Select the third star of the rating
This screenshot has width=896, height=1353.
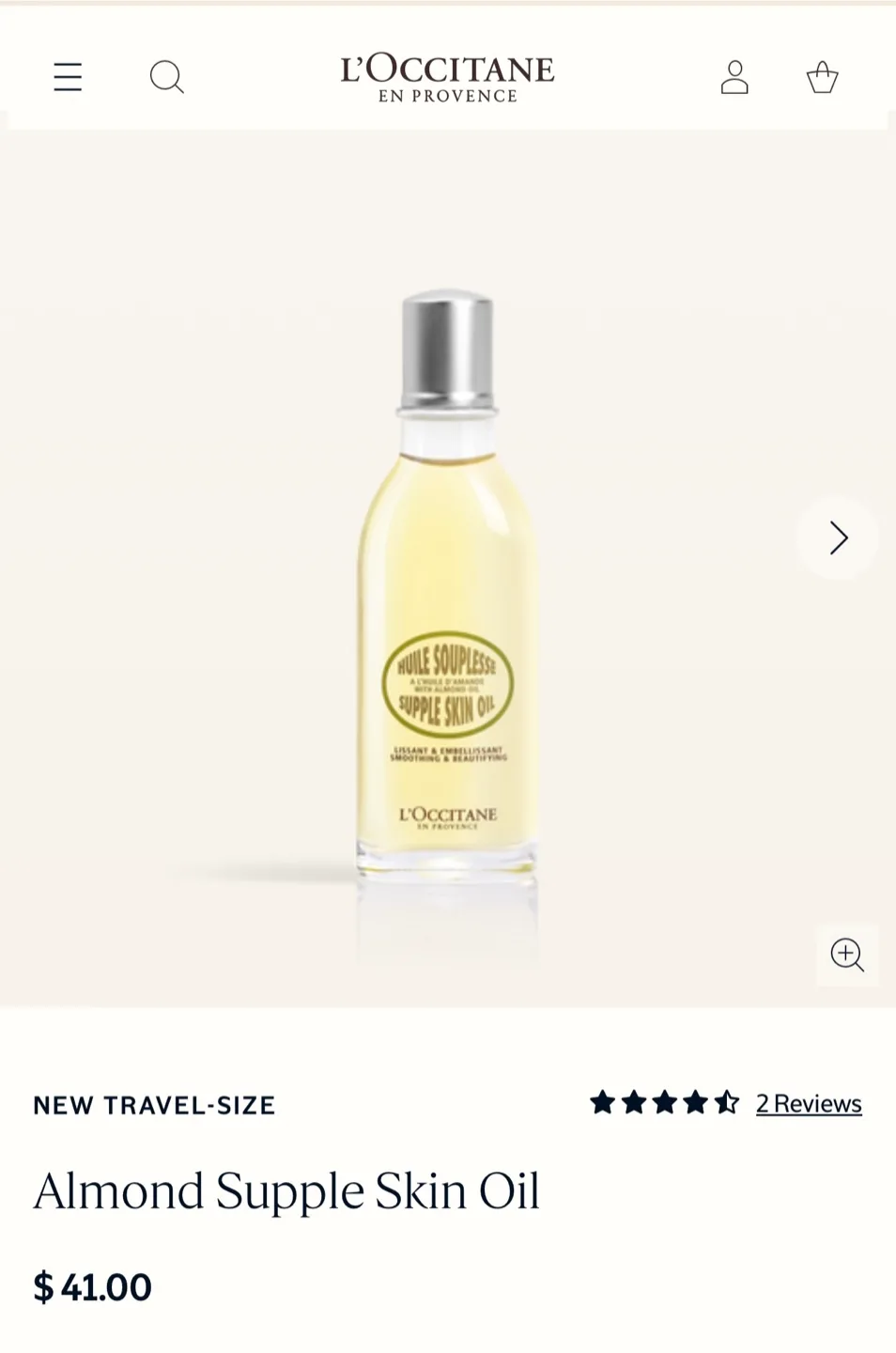pyautogui.click(x=667, y=1103)
